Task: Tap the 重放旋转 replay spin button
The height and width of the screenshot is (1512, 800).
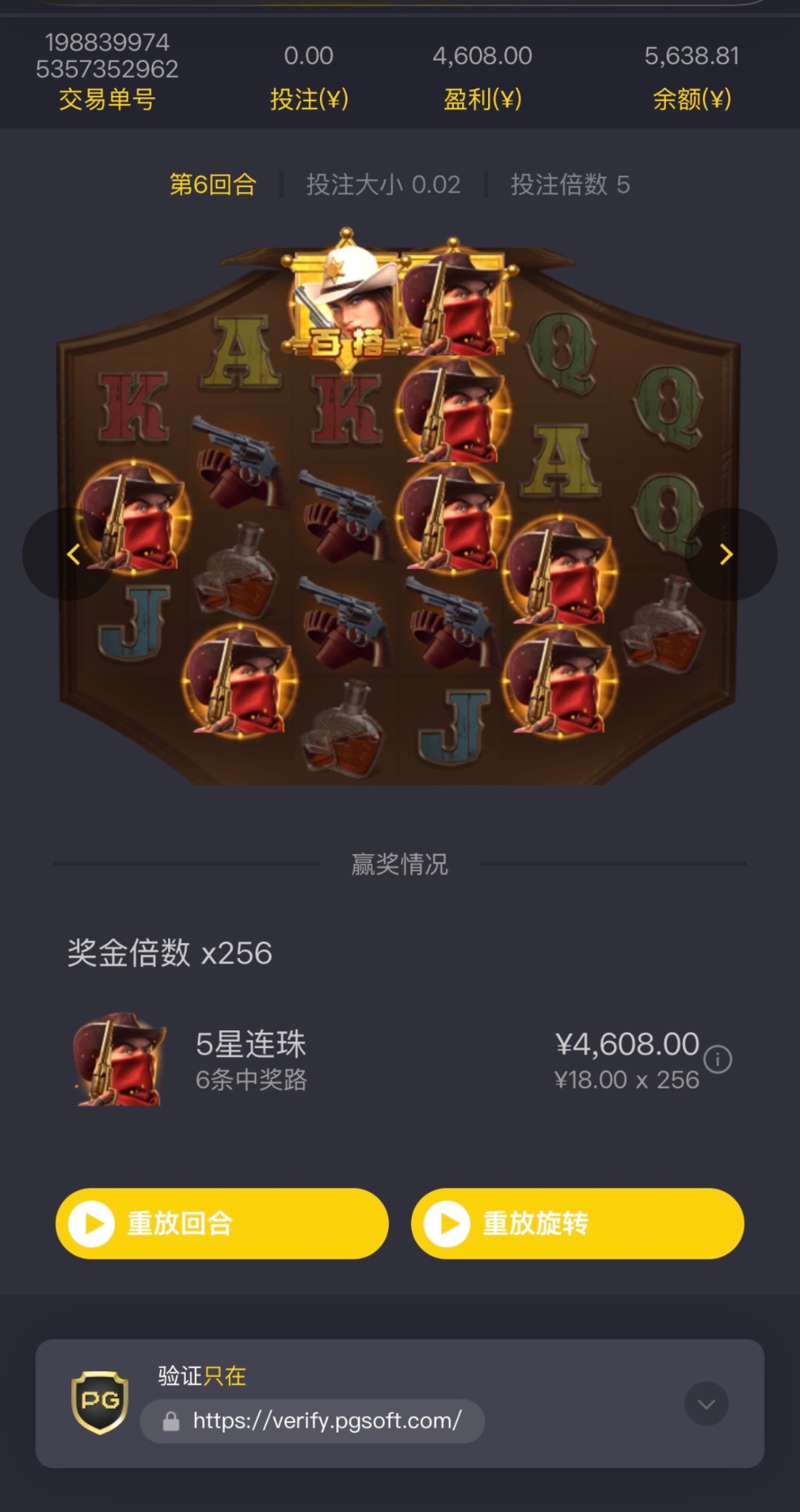Action: tap(577, 1223)
